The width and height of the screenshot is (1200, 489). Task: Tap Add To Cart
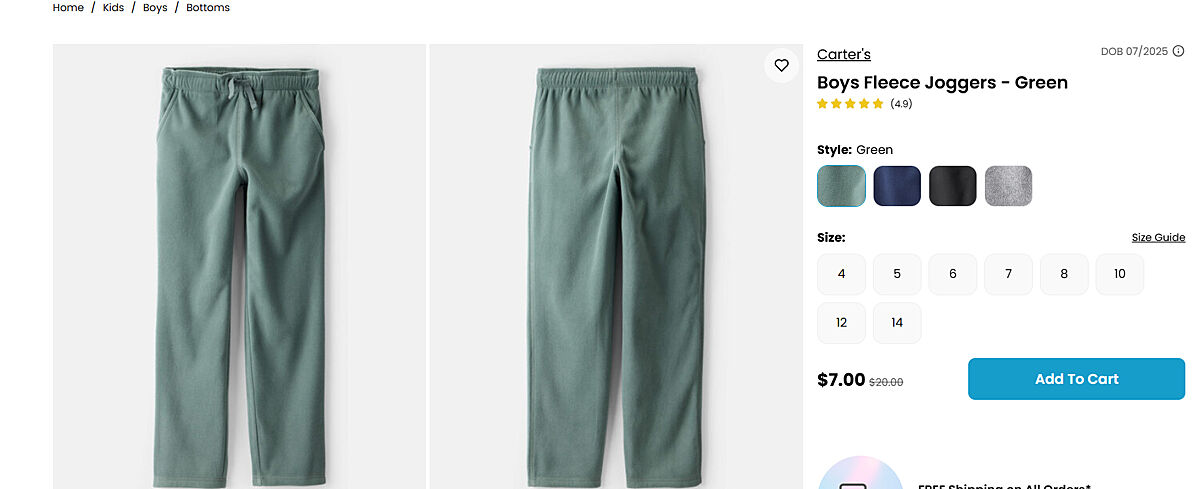(x=1076, y=379)
